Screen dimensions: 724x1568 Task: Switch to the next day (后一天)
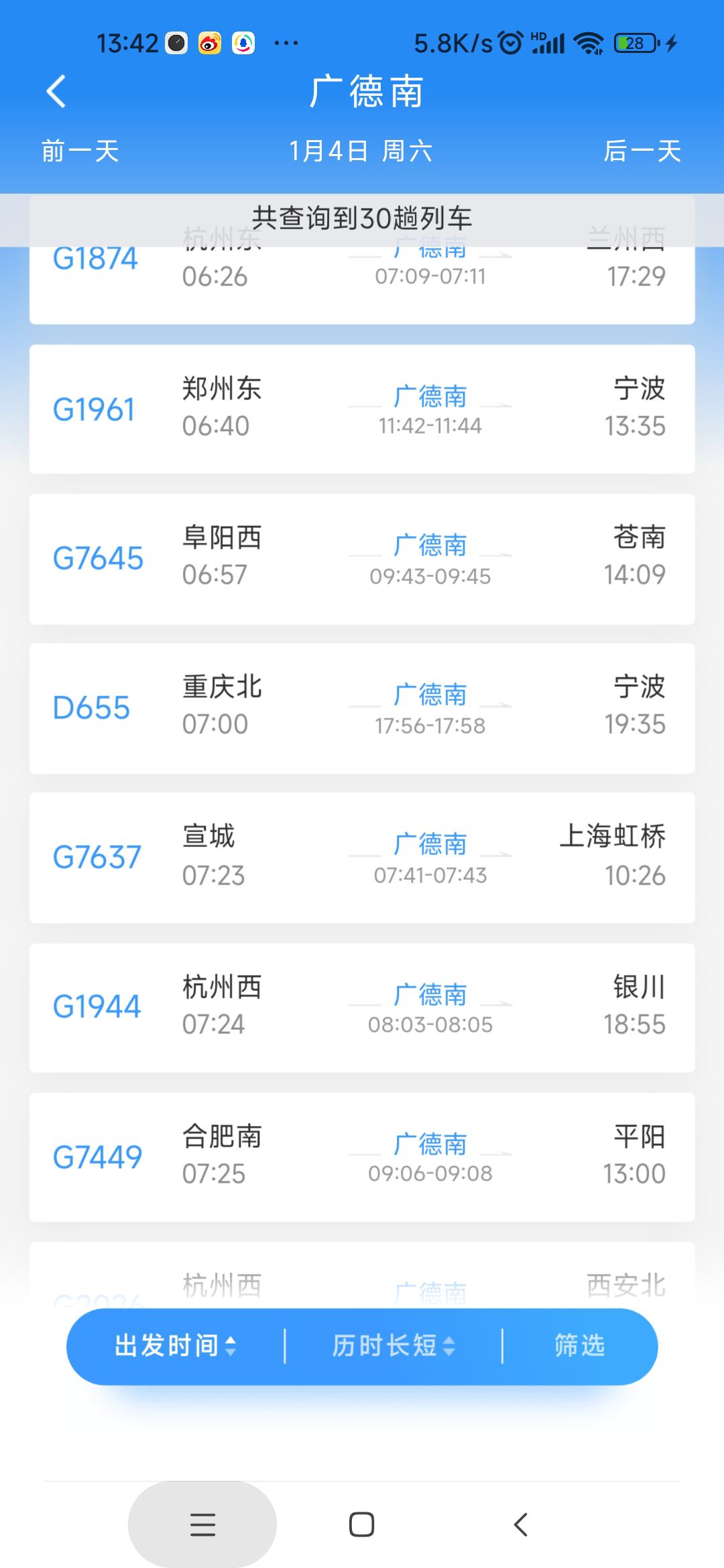pyautogui.click(x=642, y=151)
